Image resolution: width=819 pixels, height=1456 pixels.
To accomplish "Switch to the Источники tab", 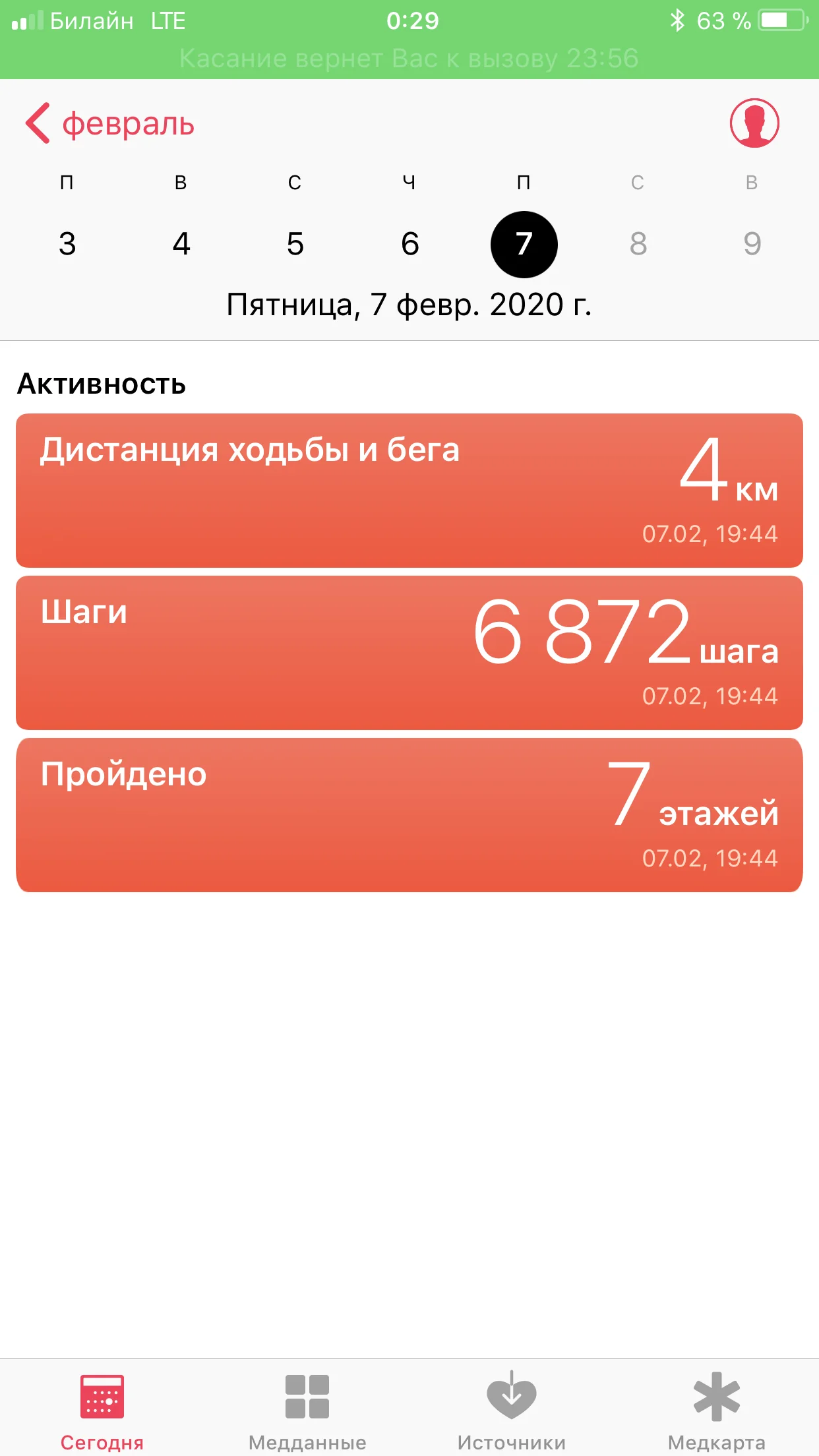I will (512, 1411).
